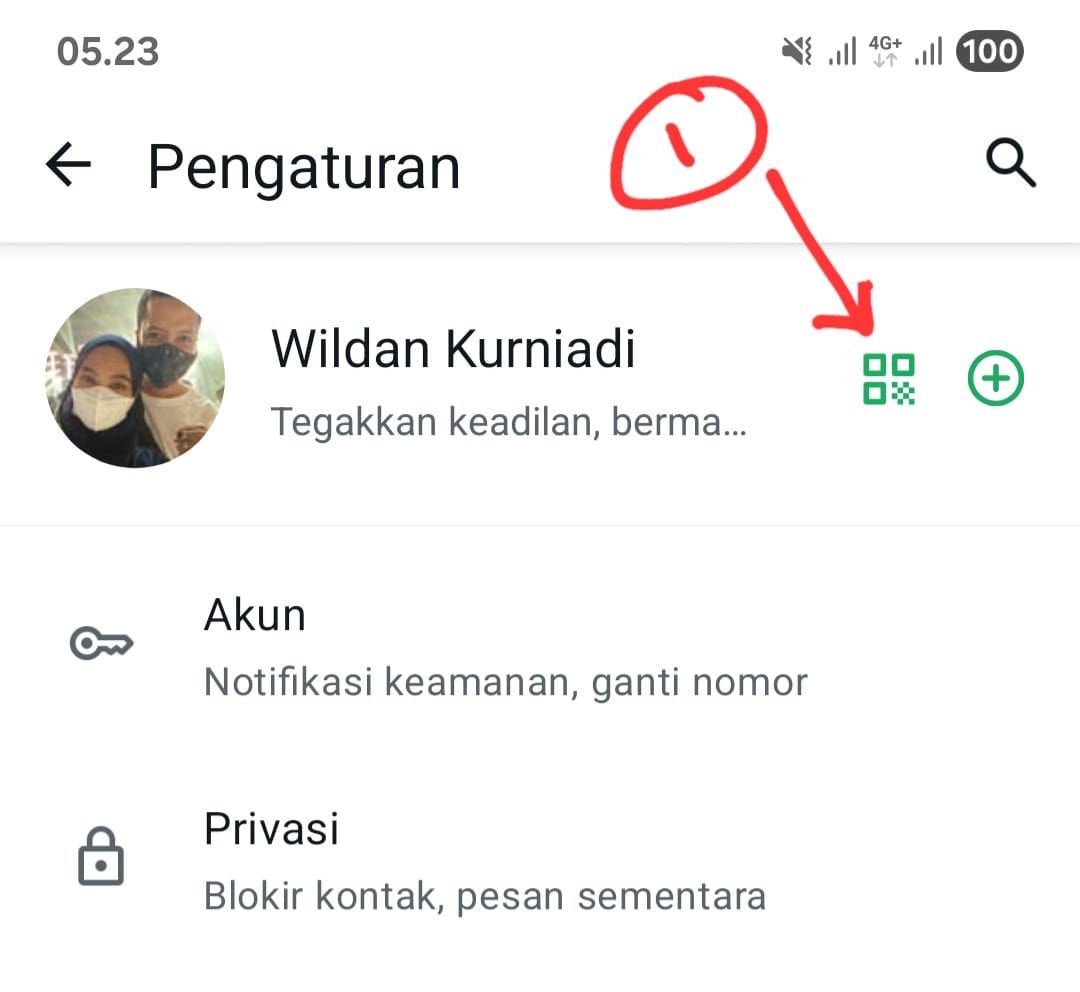Go back from Pengaturan
1080x992 pixels.
[x=68, y=165]
